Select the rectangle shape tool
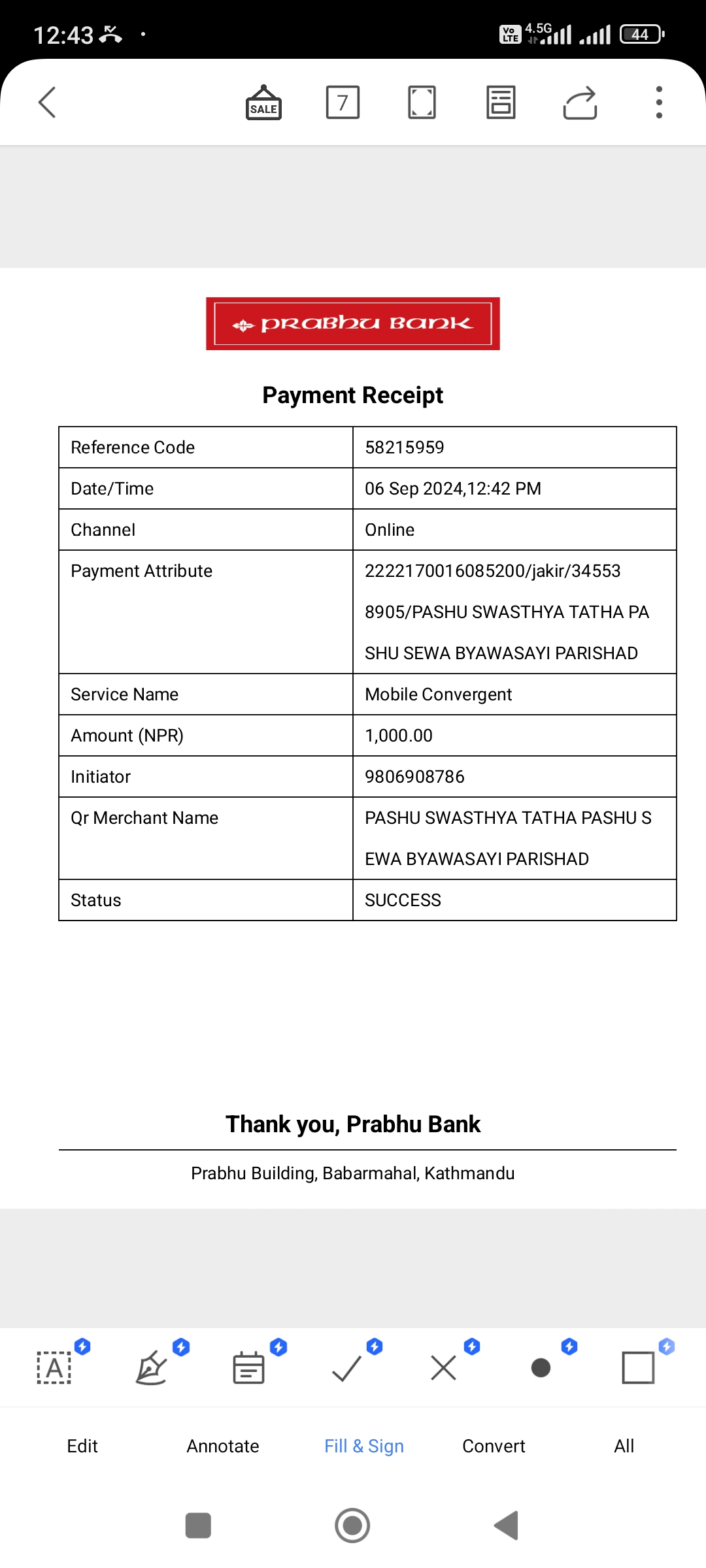This screenshot has width=706, height=1568. pyautogui.click(x=638, y=1367)
